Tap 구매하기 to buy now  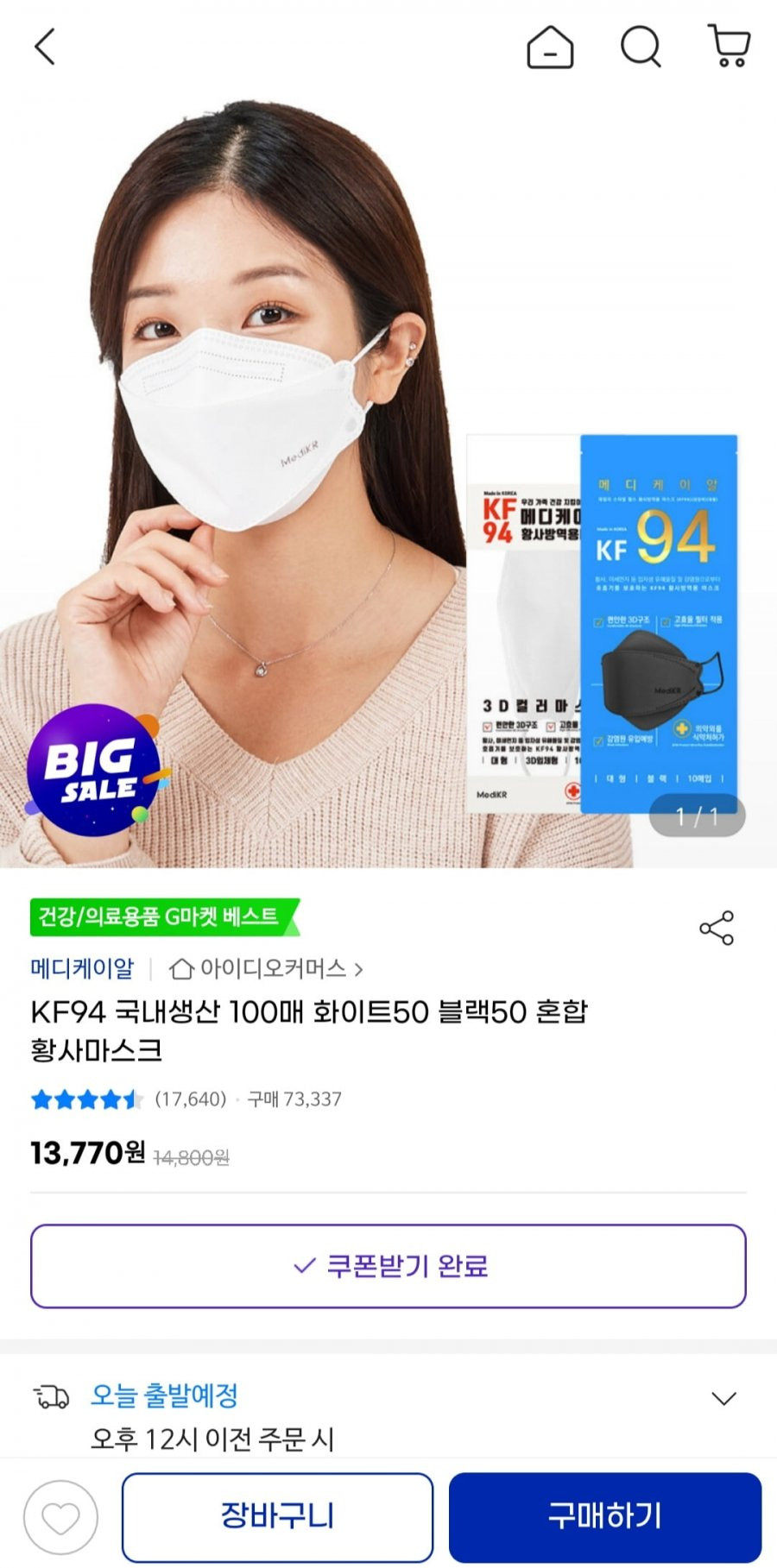coord(604,1517)
